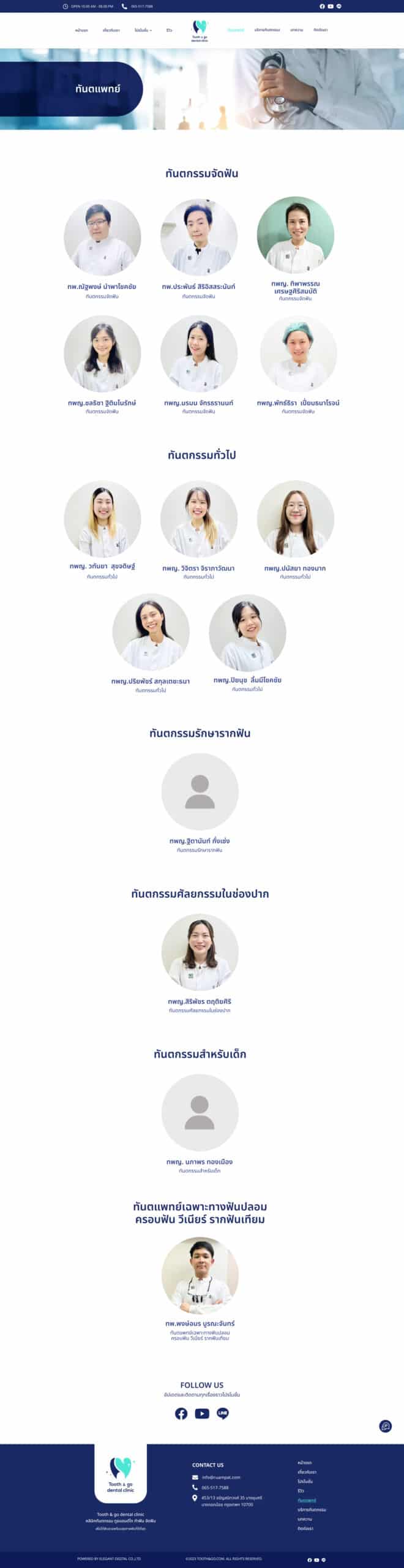This screenshot has width=404, height=1568.
Task: Visit the YouTube channel under FOLLOW US
Action: tap(202, 1413)
